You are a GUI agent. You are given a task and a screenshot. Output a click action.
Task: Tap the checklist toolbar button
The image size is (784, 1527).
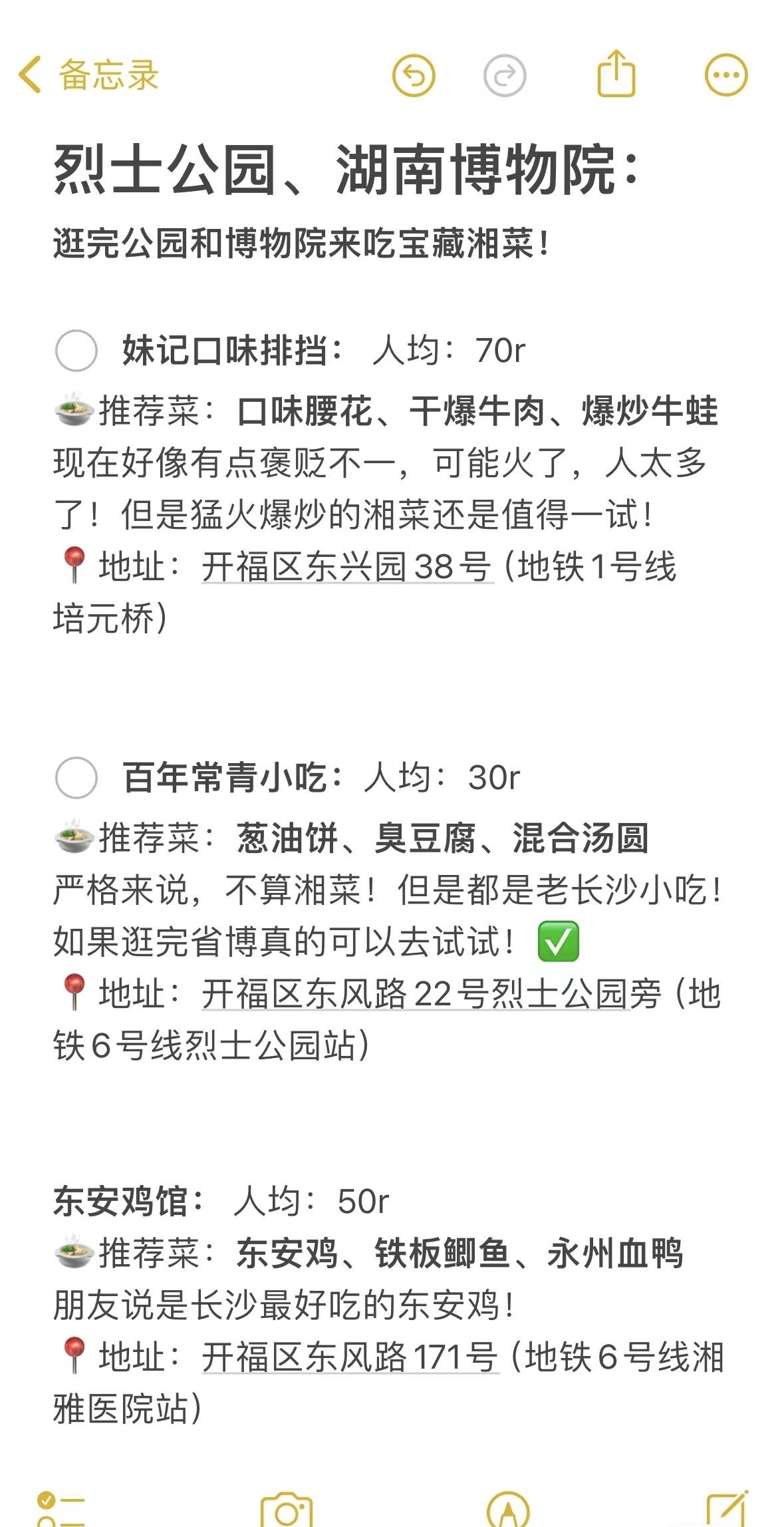coord(61,1508)
